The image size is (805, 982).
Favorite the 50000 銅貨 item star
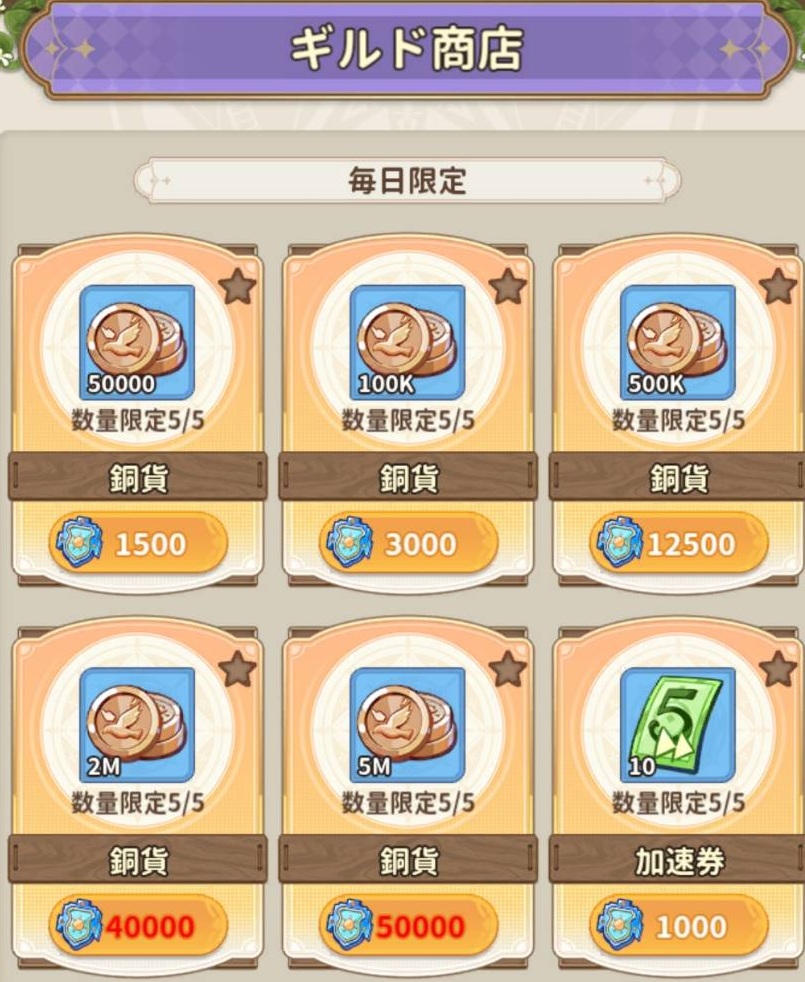pos(238,288)
